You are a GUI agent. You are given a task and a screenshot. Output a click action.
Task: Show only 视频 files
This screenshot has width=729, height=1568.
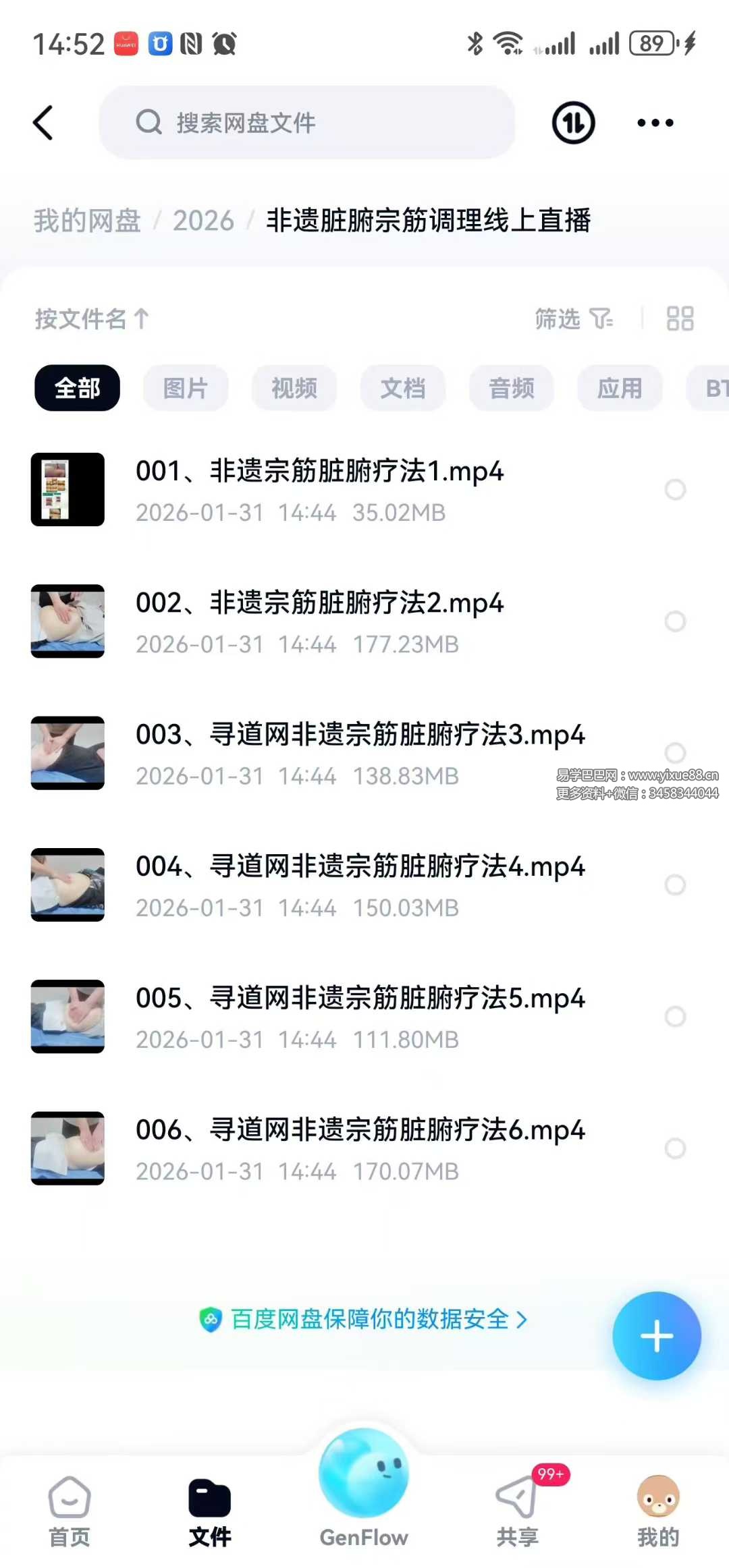(294, 388)
